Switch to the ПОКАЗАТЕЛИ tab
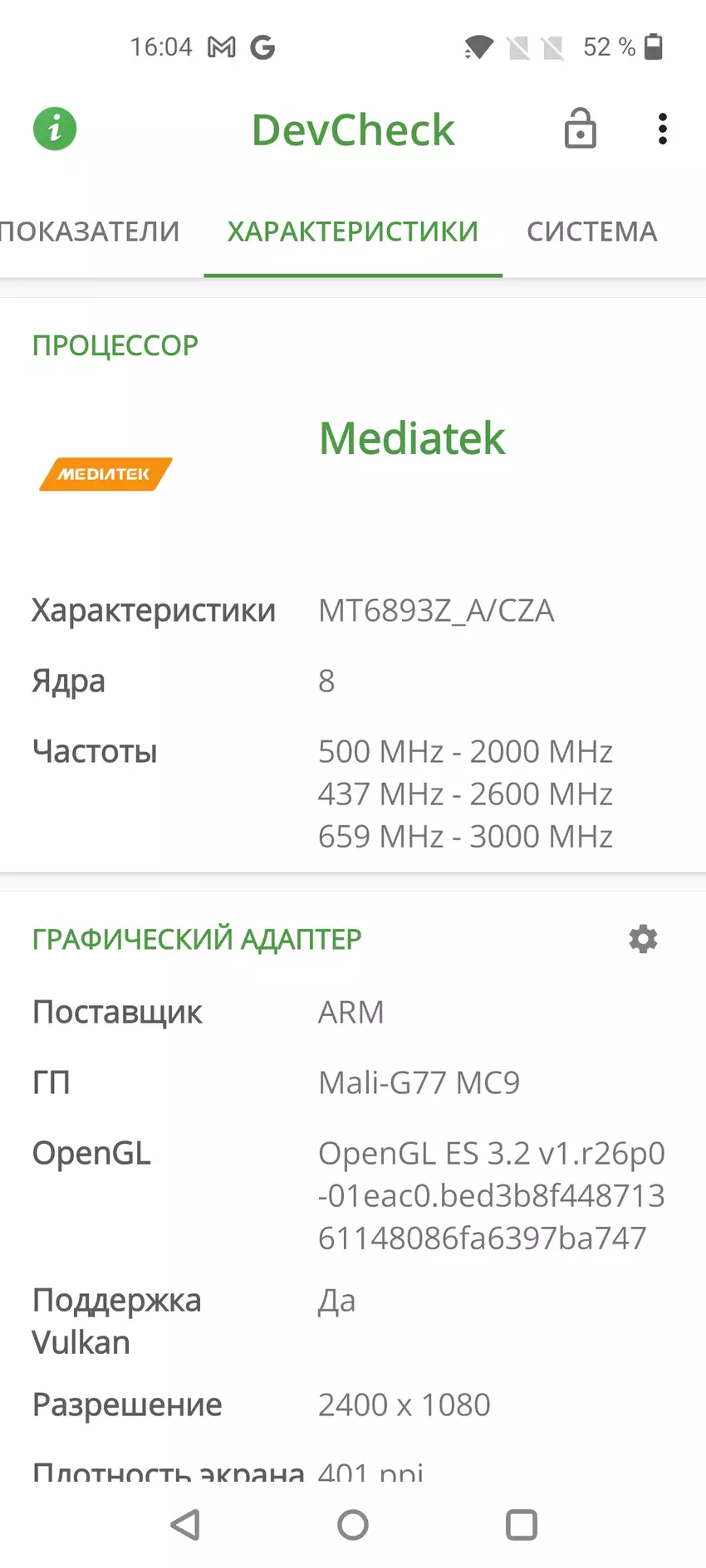Screen dimensions: 706x1568 90,232
